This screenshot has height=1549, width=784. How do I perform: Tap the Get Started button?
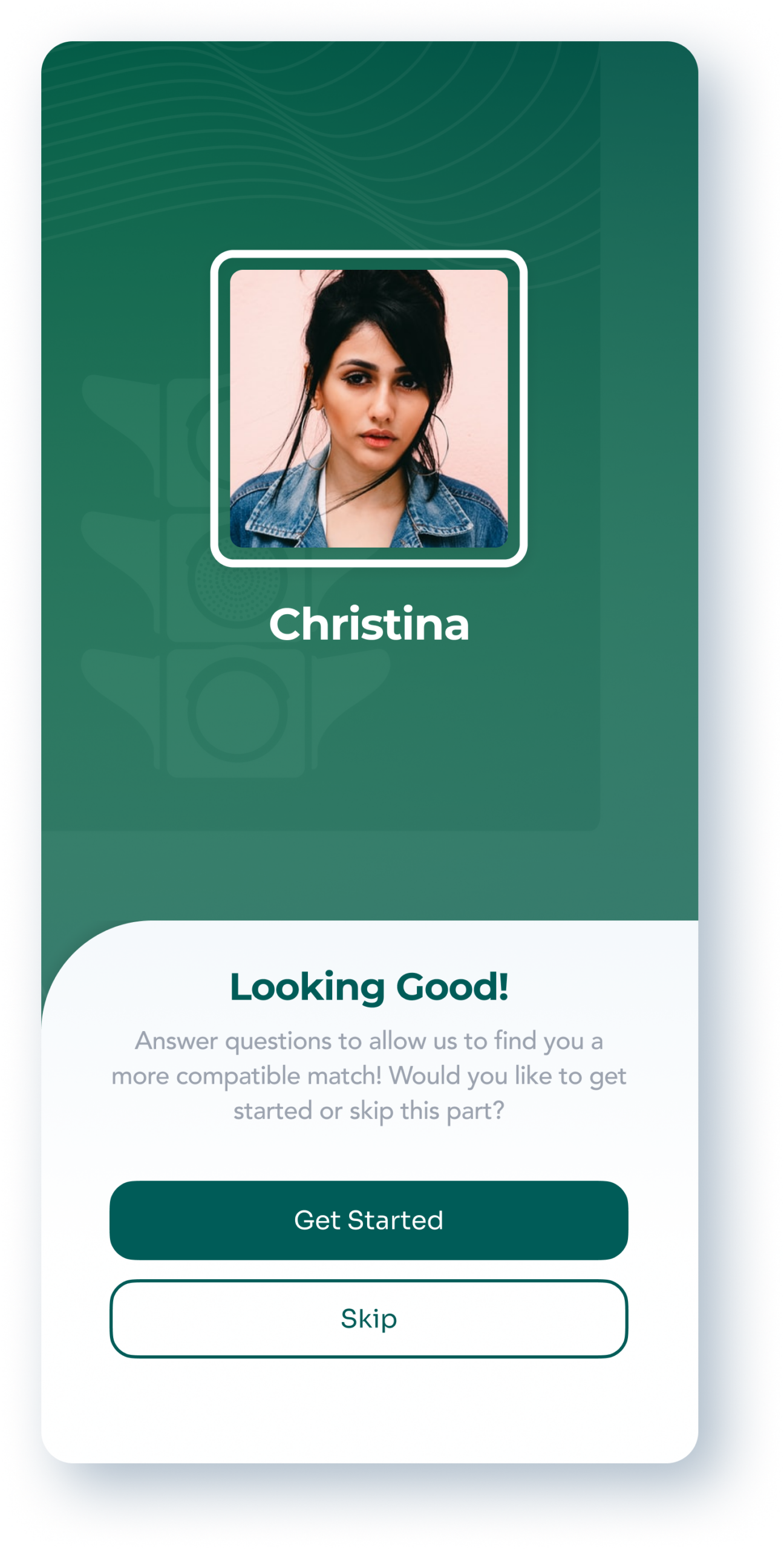(368, 1220)
